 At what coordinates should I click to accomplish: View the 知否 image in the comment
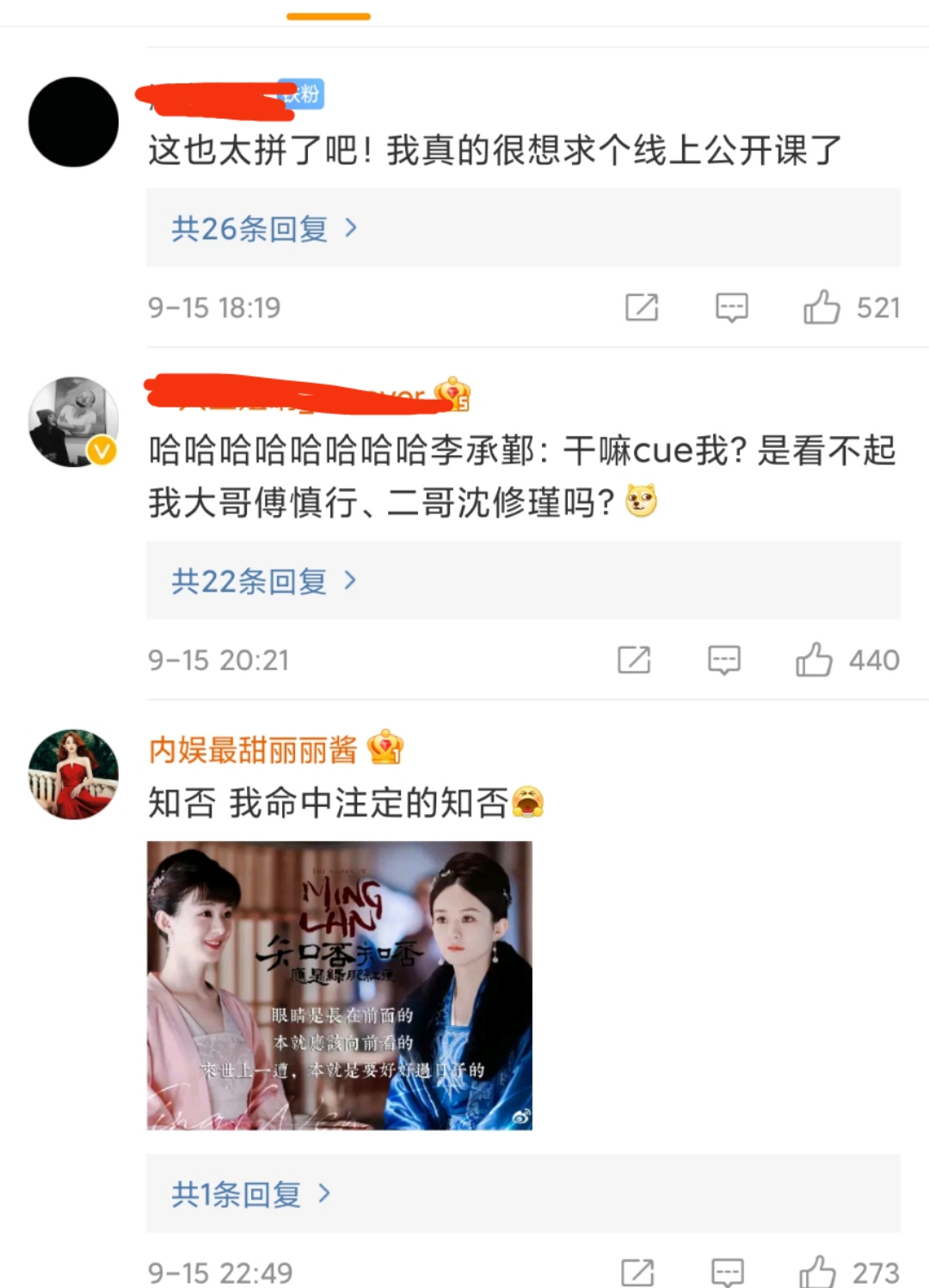click(x=340, y=985)
